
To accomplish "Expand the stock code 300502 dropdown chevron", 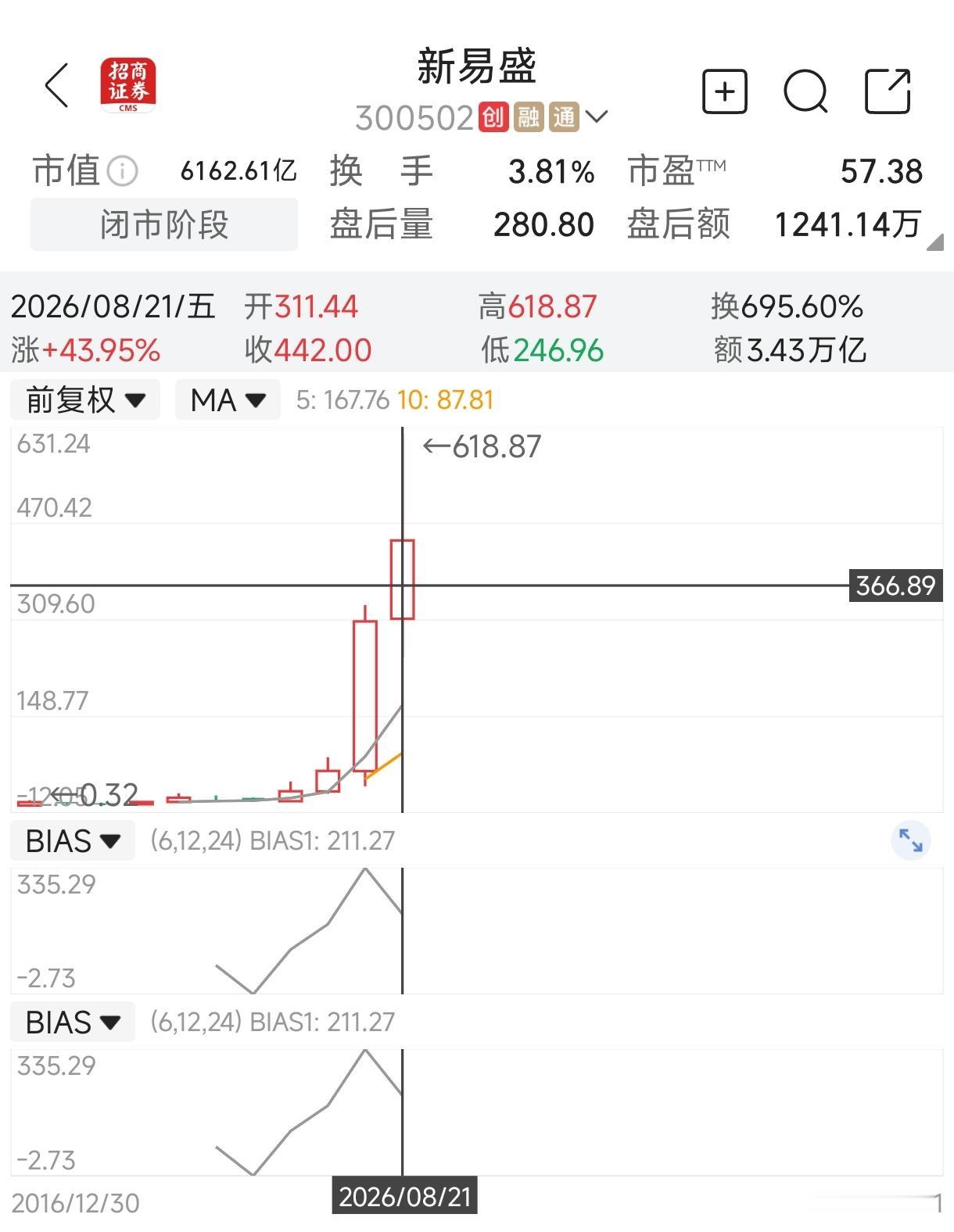I will pyautogui.click(x=596, y=117).
